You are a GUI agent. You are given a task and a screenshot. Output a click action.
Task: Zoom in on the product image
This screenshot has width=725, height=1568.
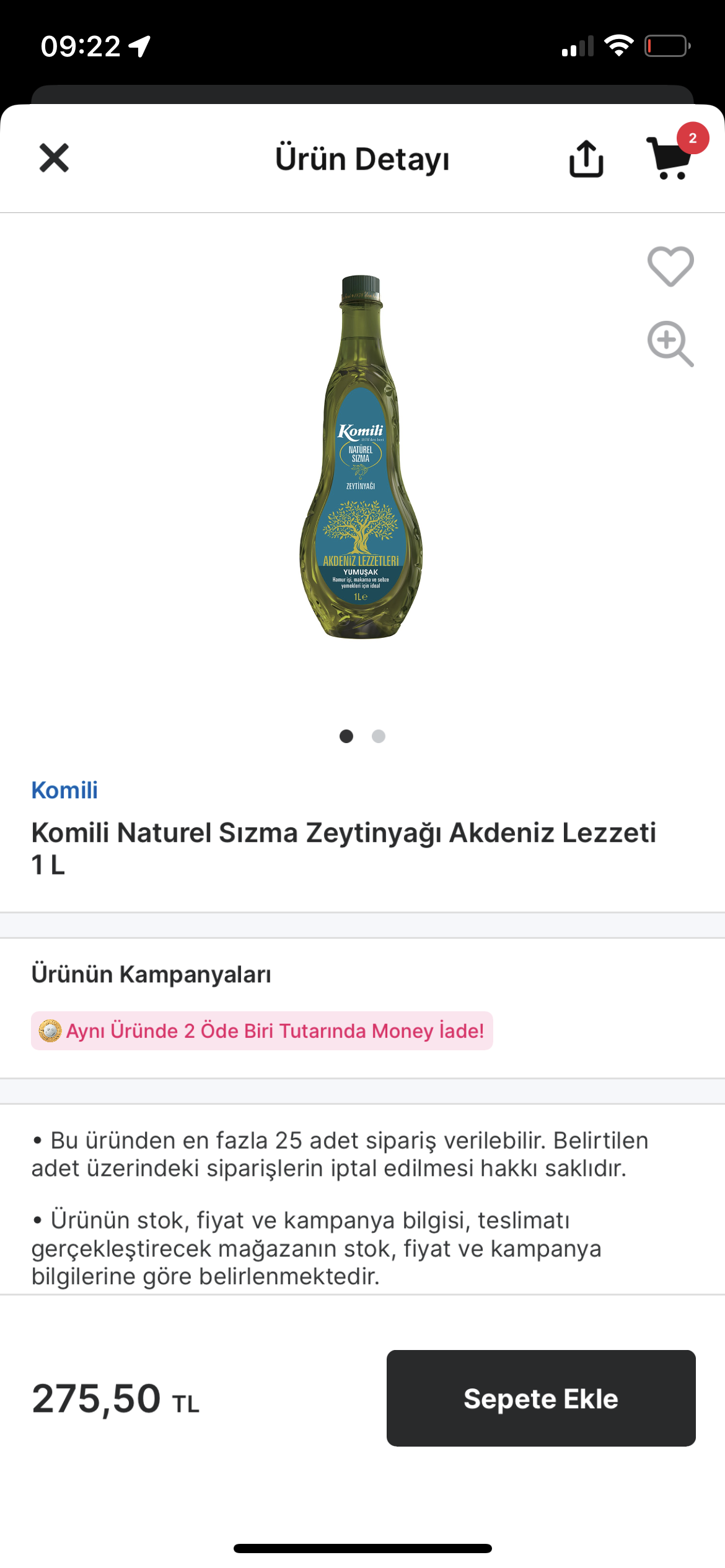670,344
